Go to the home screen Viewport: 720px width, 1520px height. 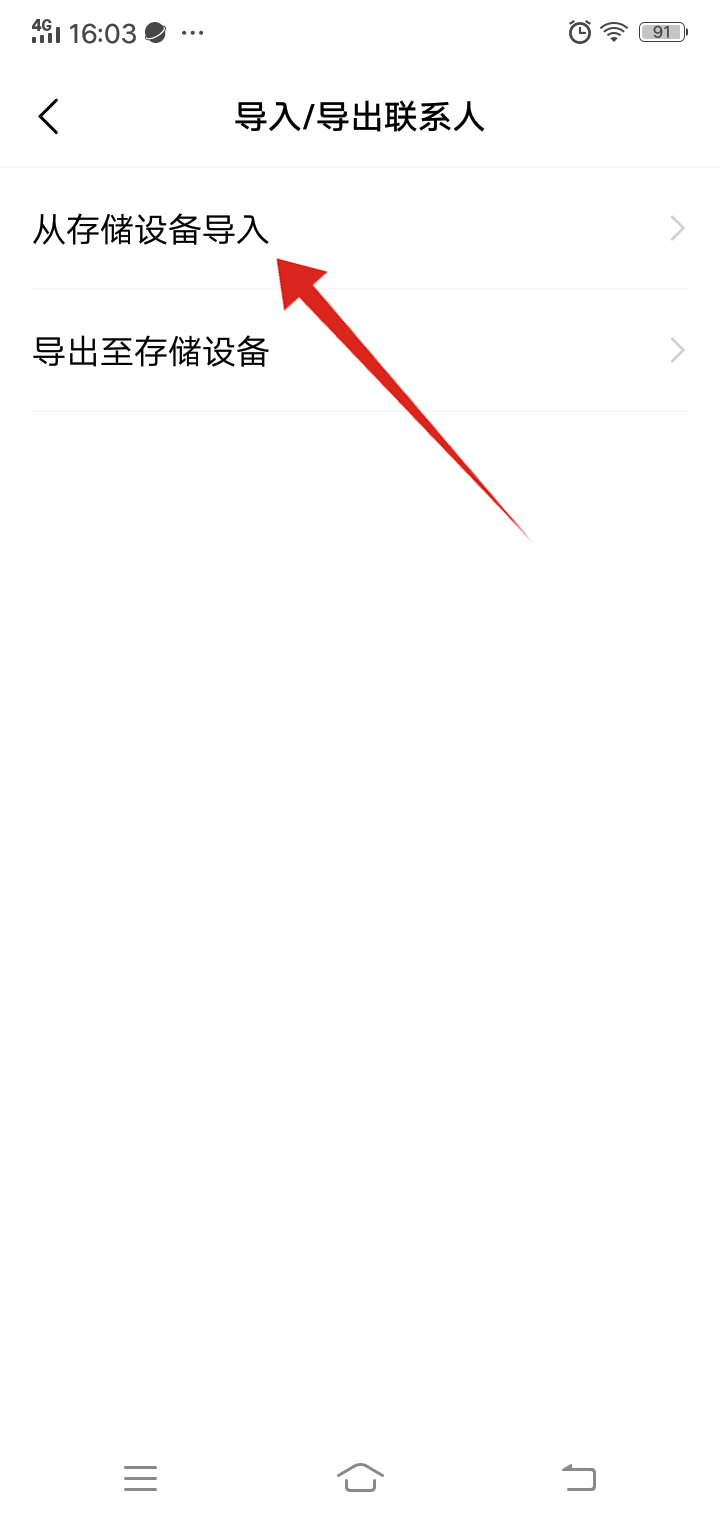(x=360, y=1477)
